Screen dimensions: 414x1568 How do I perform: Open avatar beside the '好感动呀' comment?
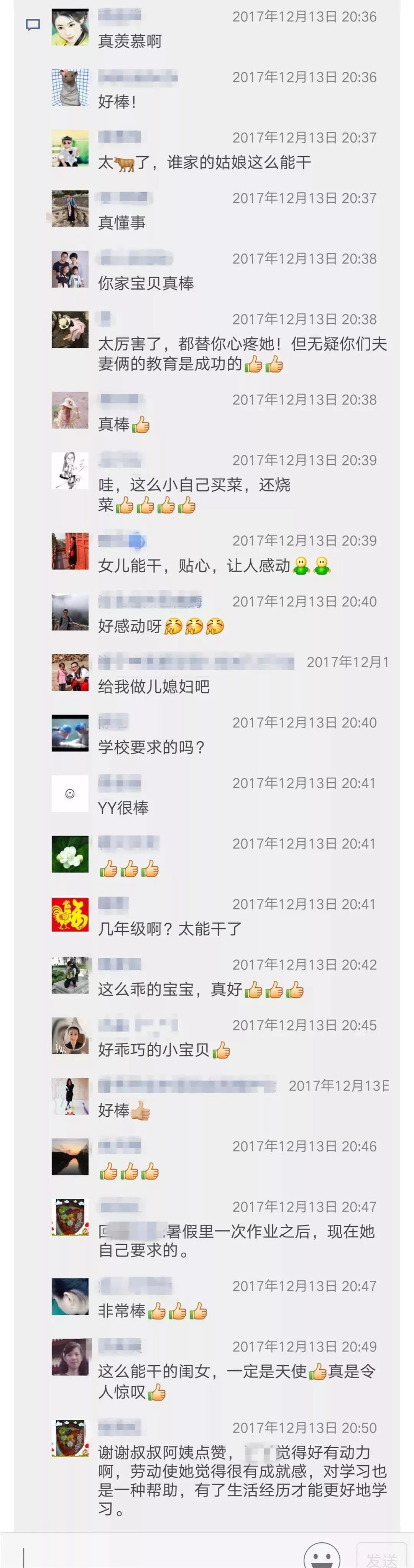[x=70, y=612]
